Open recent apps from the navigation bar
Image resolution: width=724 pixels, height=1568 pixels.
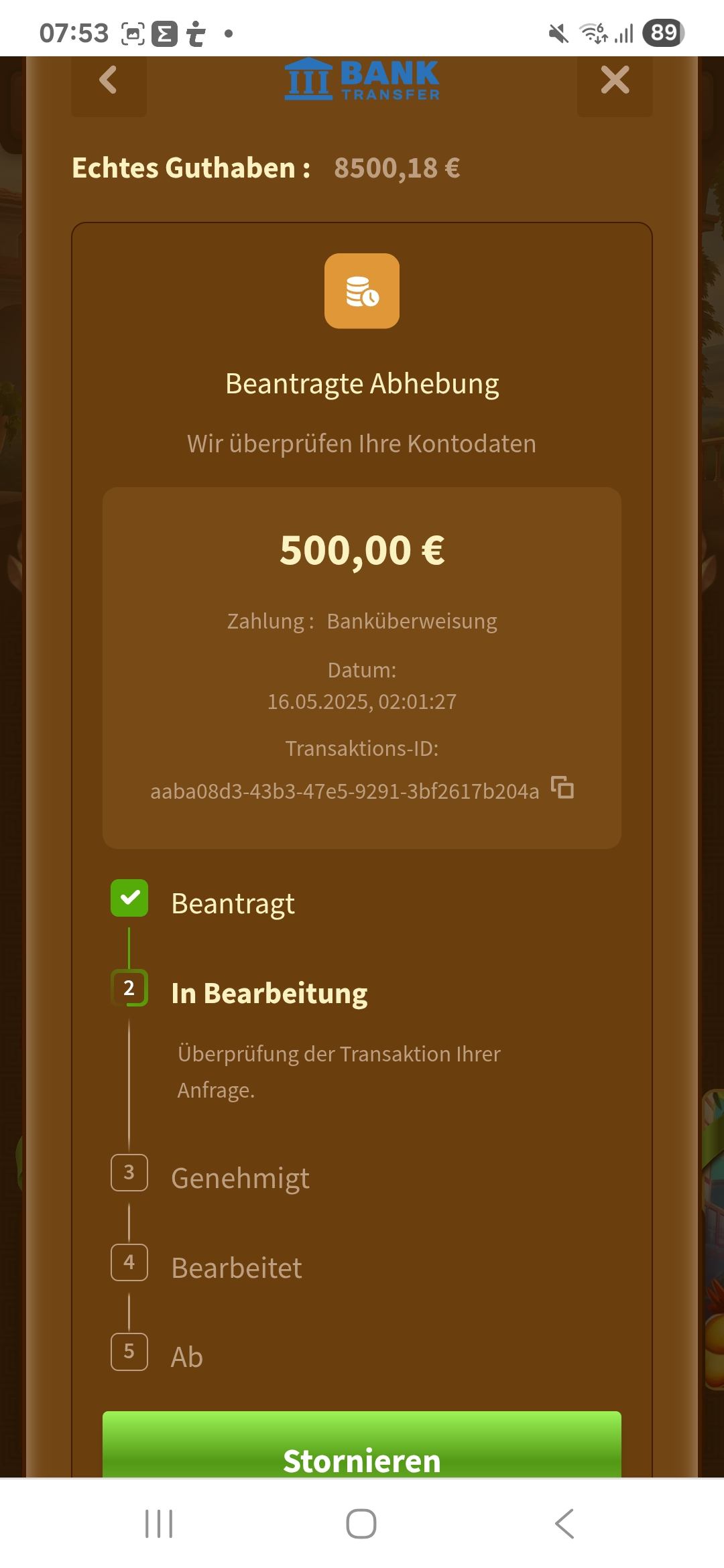[x=159, y=1524]
